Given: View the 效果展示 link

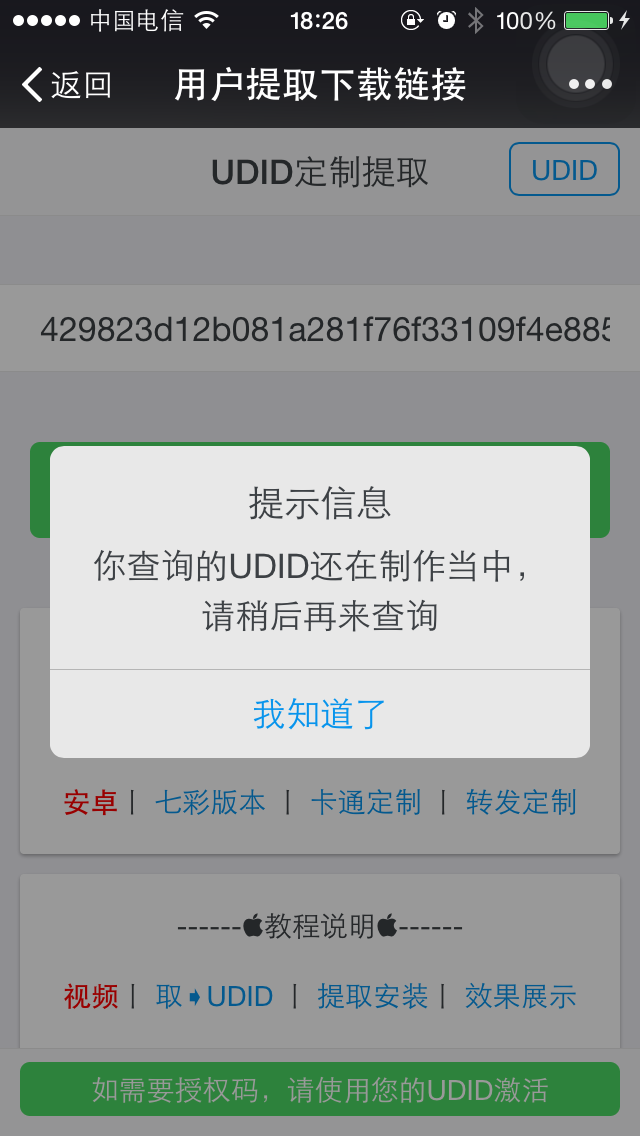Looking at the screenshot, I should click(520, 996).
